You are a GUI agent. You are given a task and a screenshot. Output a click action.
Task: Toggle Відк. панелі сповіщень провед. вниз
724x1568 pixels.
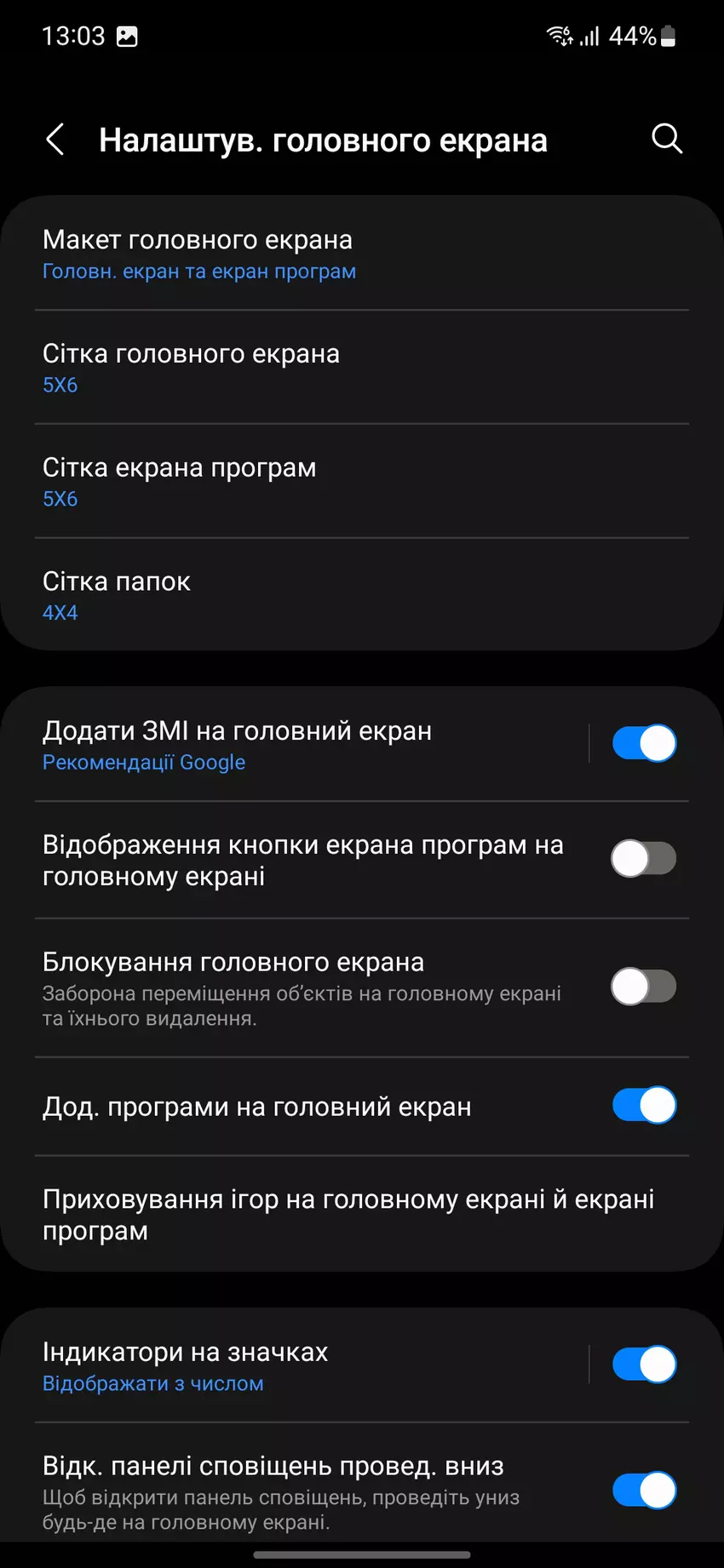644,1491
